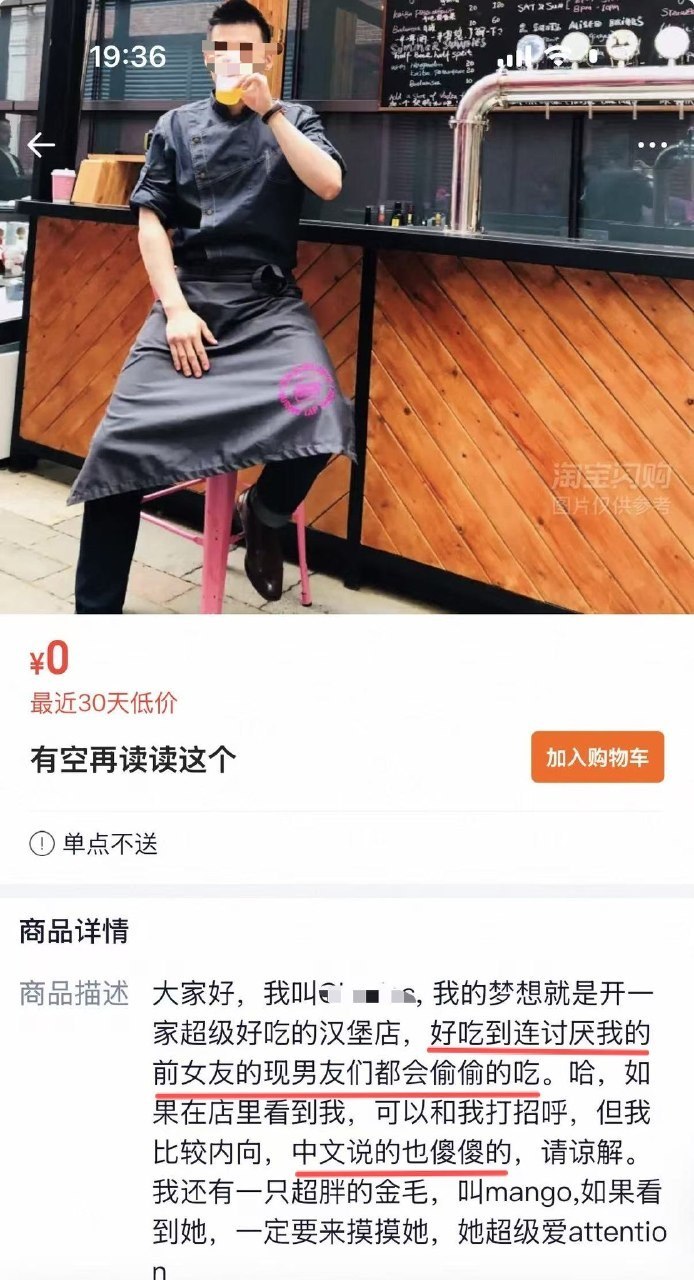Tap the 单点不送 info icon
694x1280 pixels.
tap(41, 844)
